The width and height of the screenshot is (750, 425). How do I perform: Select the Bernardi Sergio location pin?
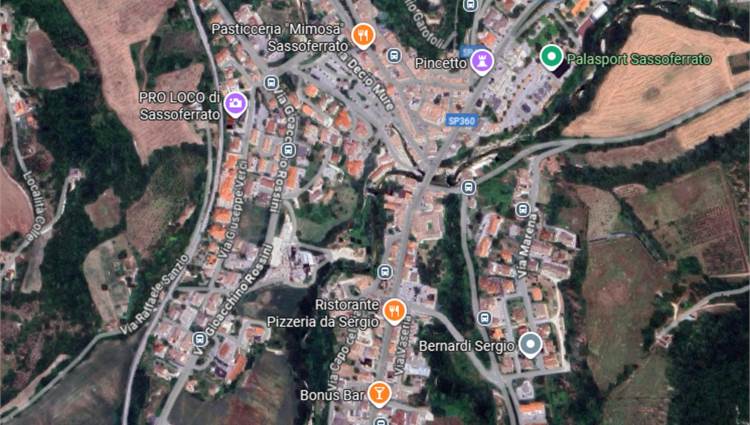[x=530, y=345]
